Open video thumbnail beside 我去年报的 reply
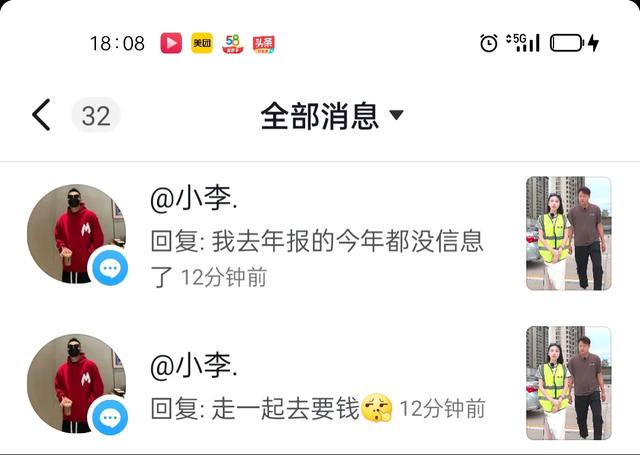The height and width of the screenshot is (455, 640). point(568,234)
